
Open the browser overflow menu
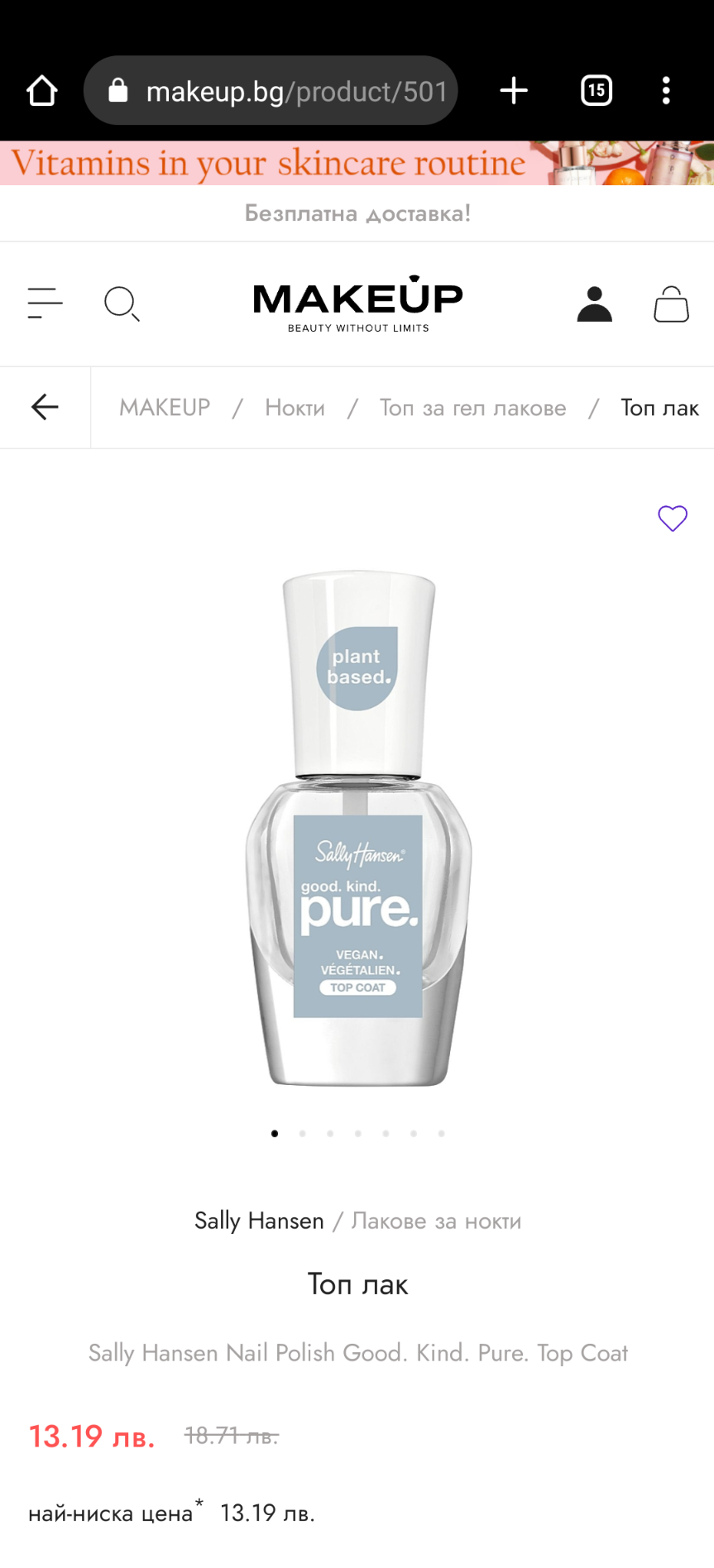[x=666, y=91]
